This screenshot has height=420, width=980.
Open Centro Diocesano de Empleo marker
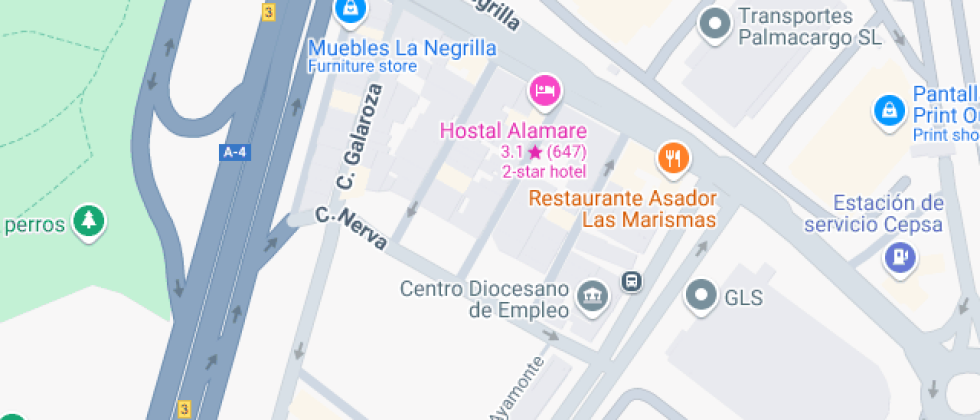[593, 295]
